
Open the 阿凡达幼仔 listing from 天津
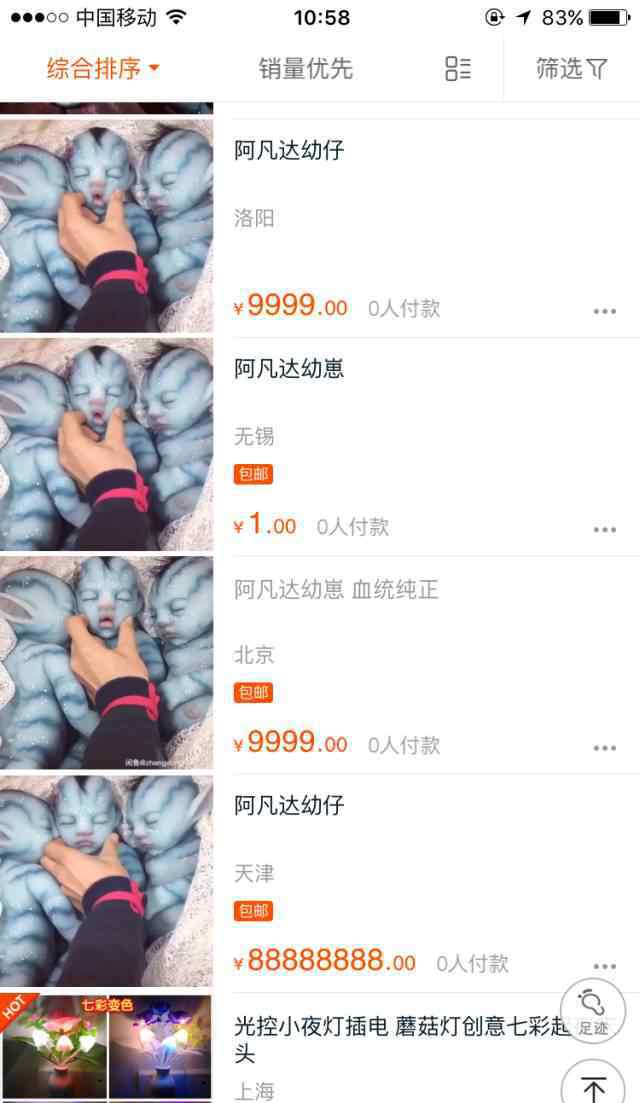click(290, 805)
